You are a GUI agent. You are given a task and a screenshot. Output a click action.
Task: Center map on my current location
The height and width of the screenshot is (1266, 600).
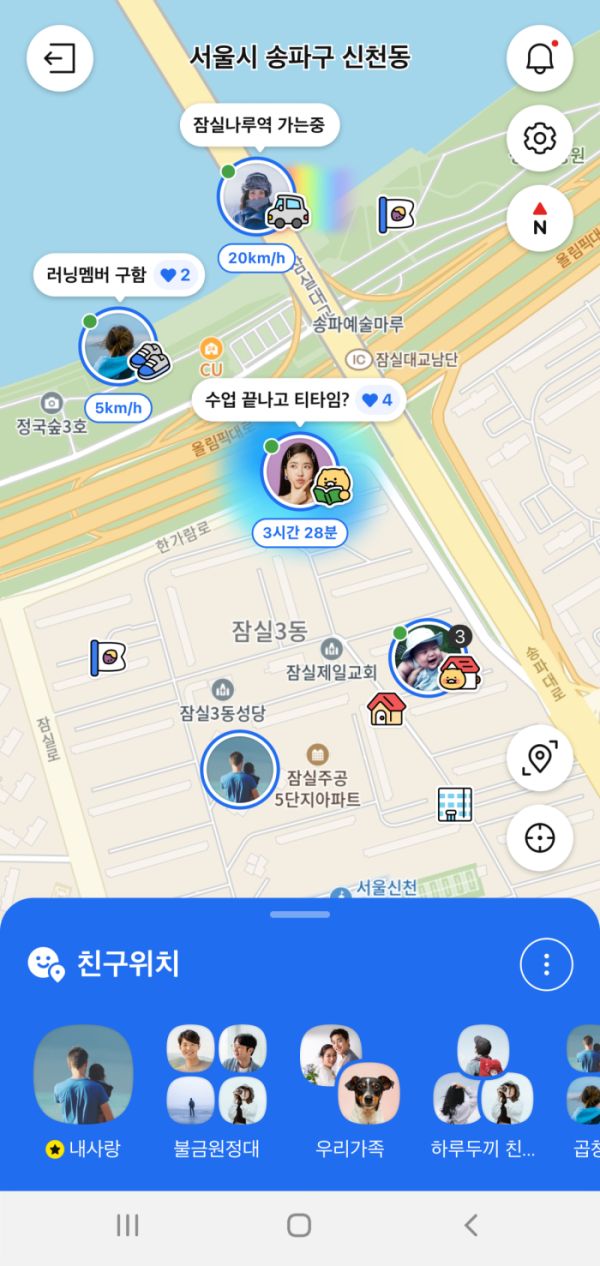coord(539,837)
